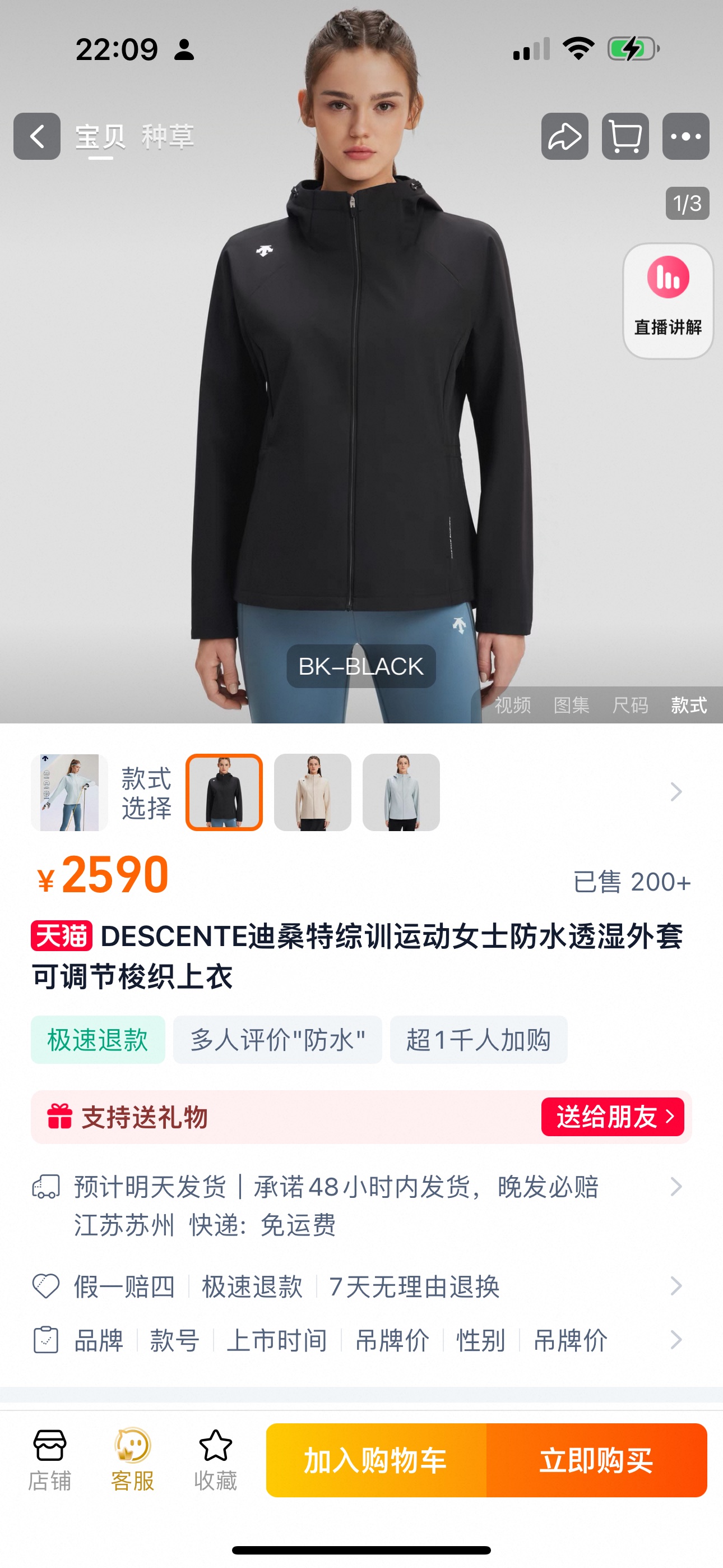This screenshot has height=1568, width=723.
Task: Select the beige jacket style thumbnail
Action: click(x=312, y=792)
